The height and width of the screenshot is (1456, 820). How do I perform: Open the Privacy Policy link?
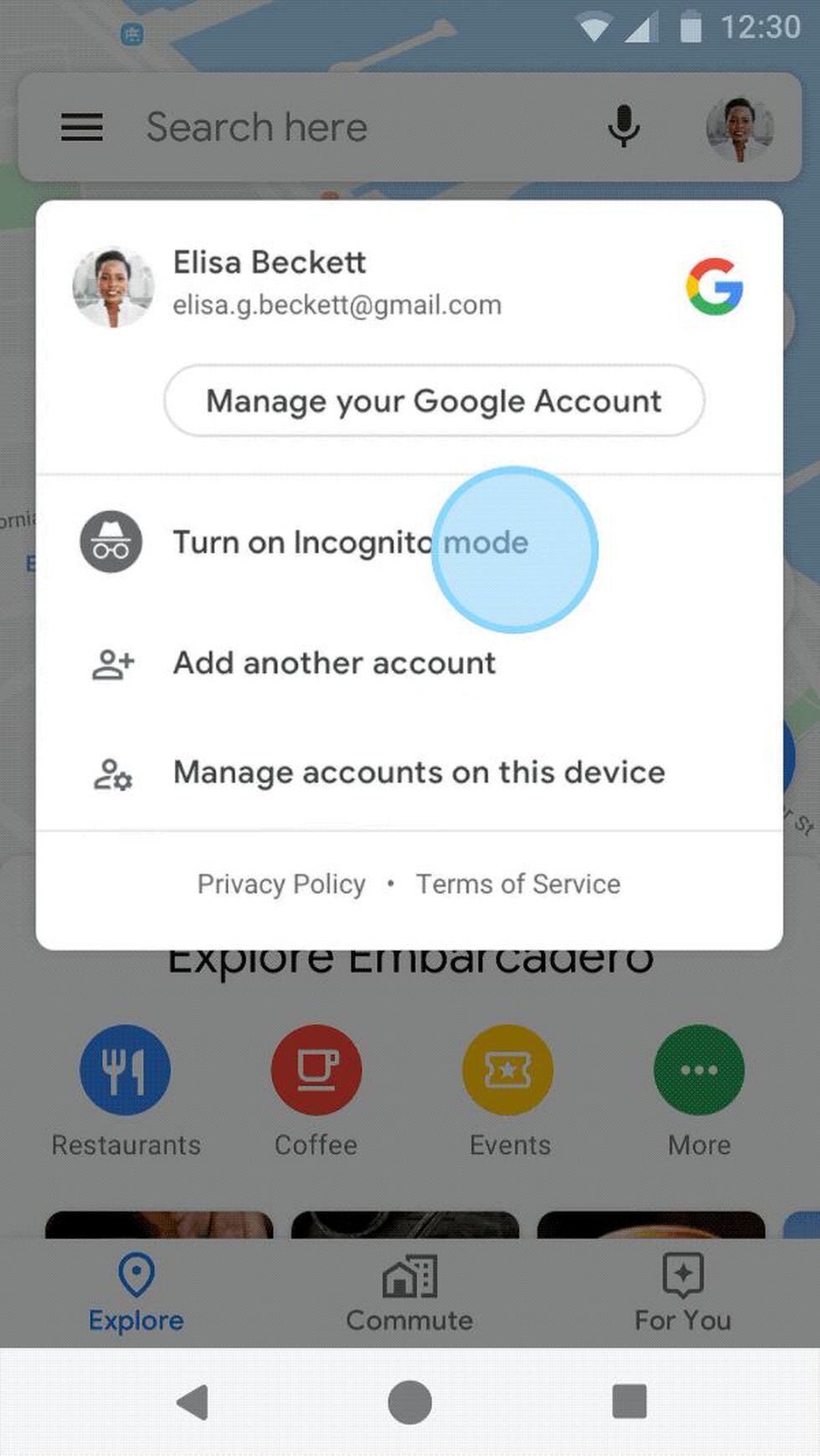click(281, 884)
